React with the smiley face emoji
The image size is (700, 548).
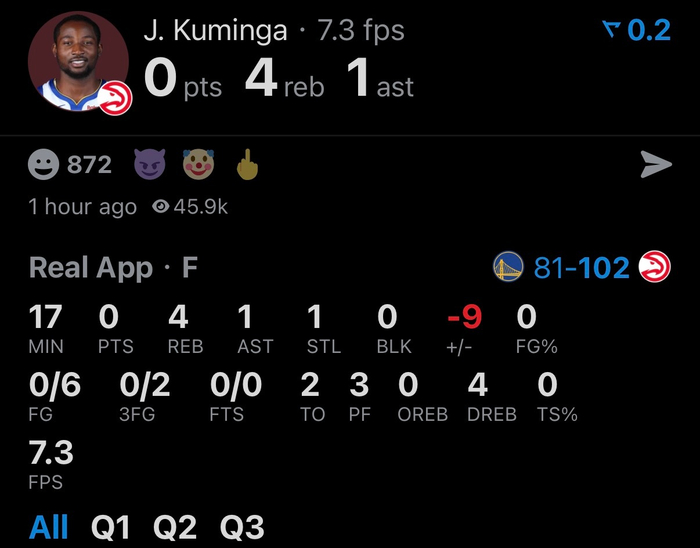[44, 165]
